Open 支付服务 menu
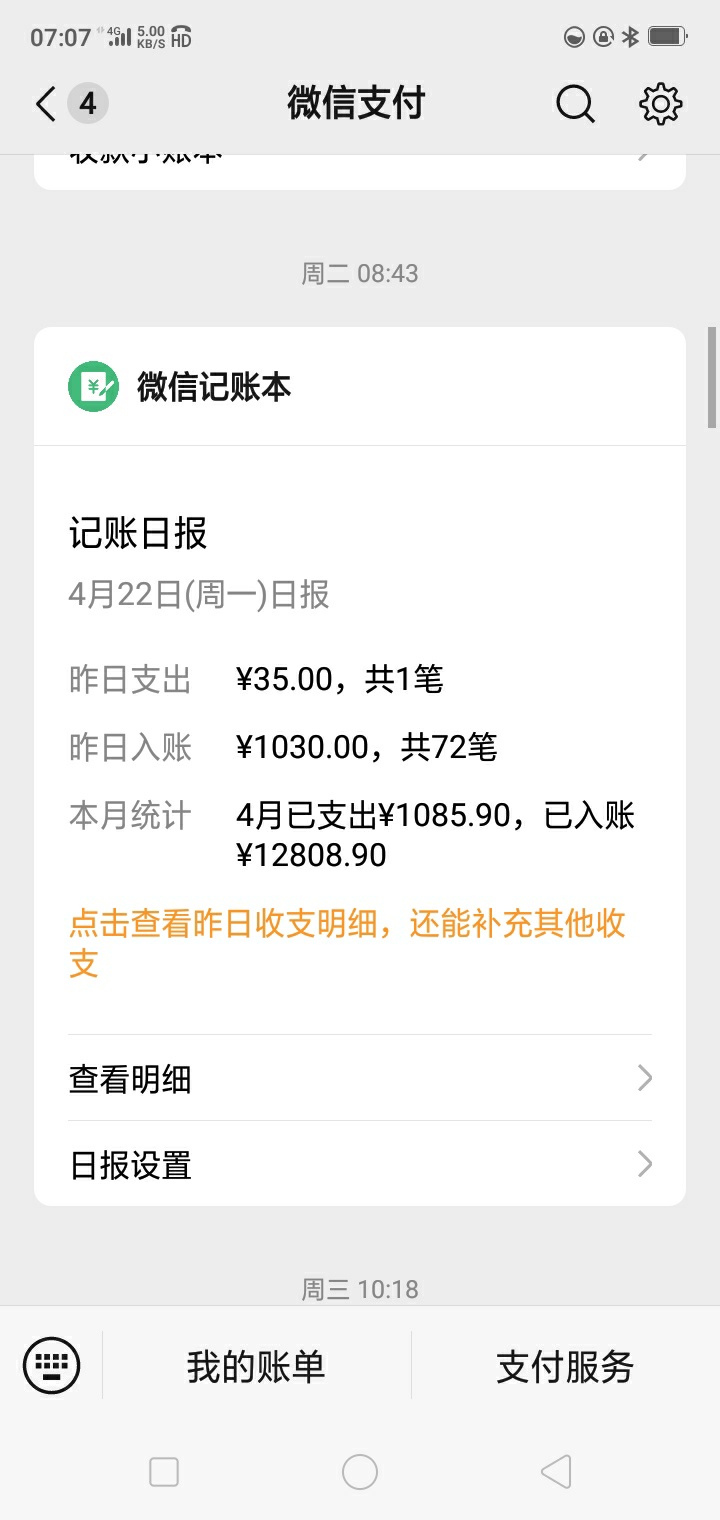Viewport: 720px width, 1520px height. [565, 1366]
